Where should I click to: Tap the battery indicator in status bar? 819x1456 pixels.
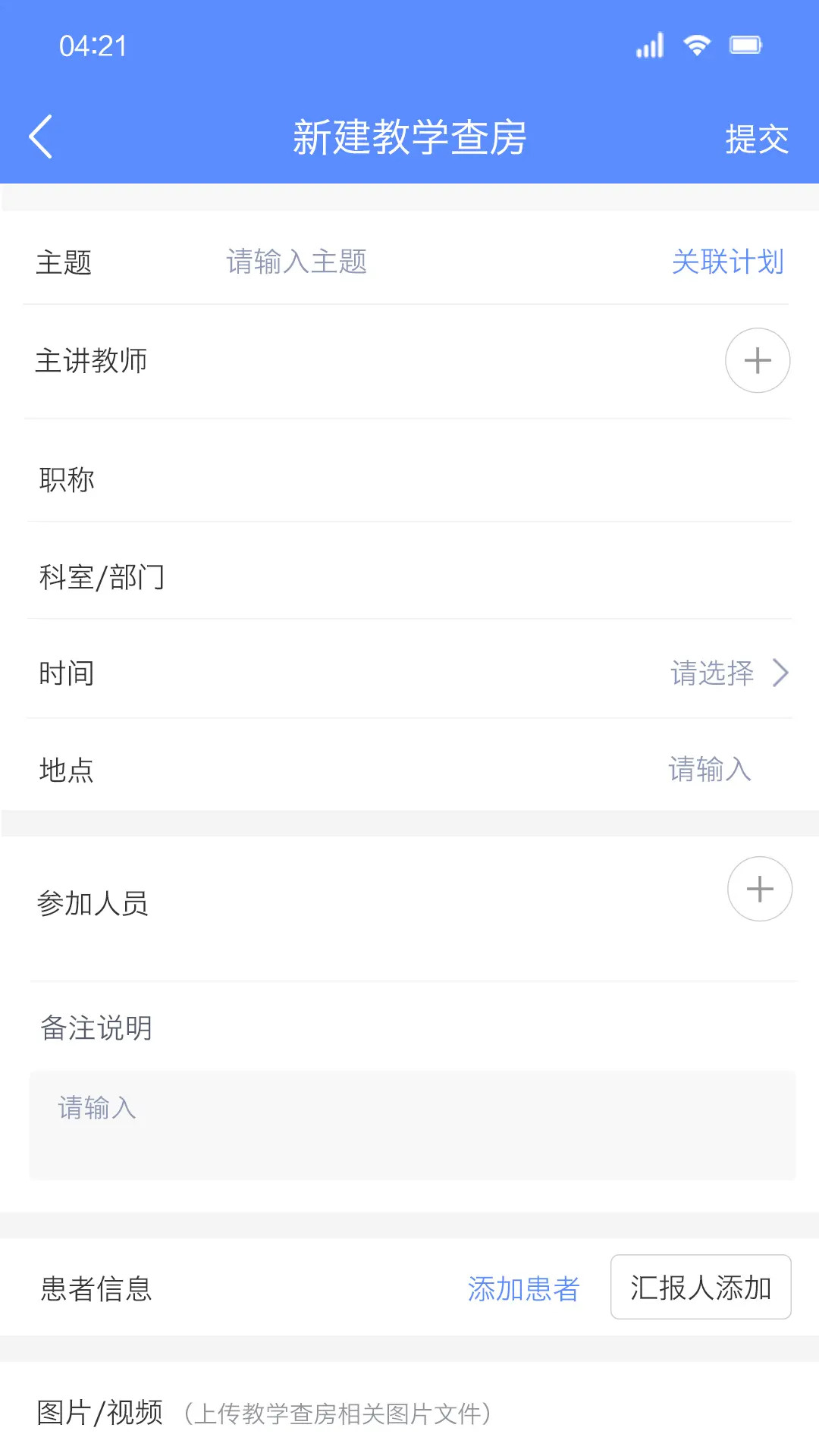[746, 45]
